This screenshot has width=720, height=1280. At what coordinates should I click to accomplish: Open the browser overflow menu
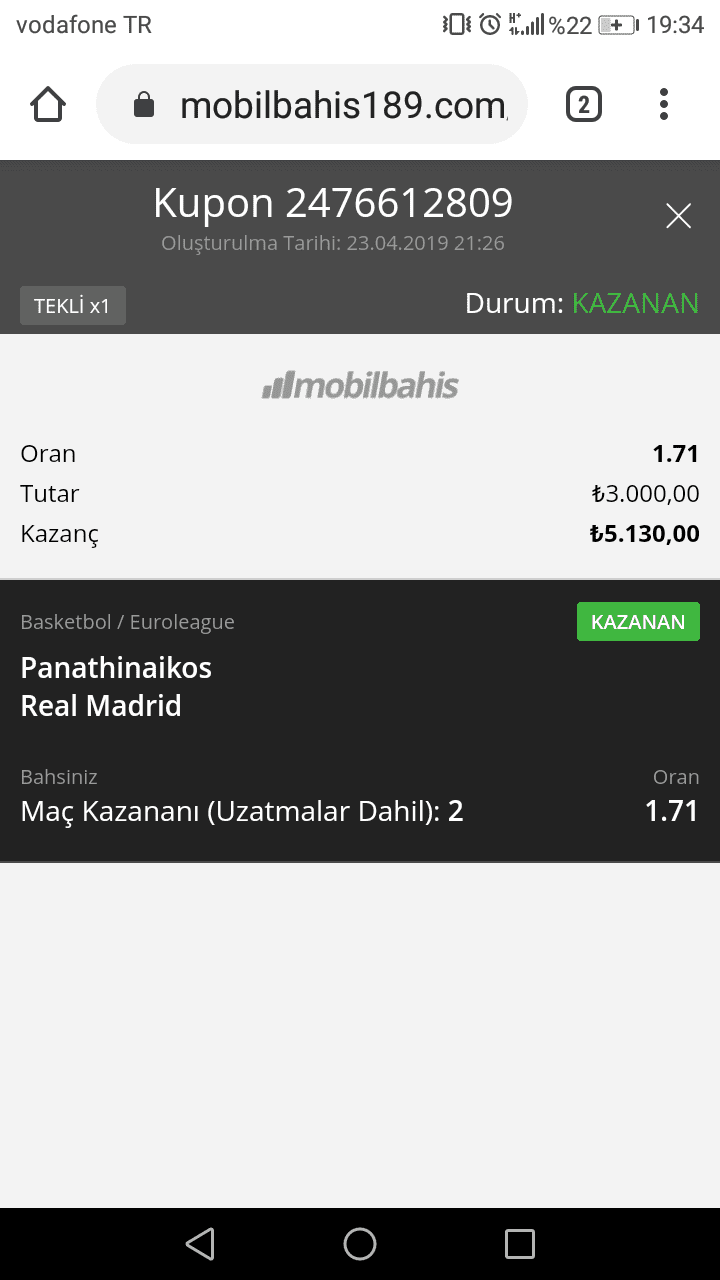[664, 104]
